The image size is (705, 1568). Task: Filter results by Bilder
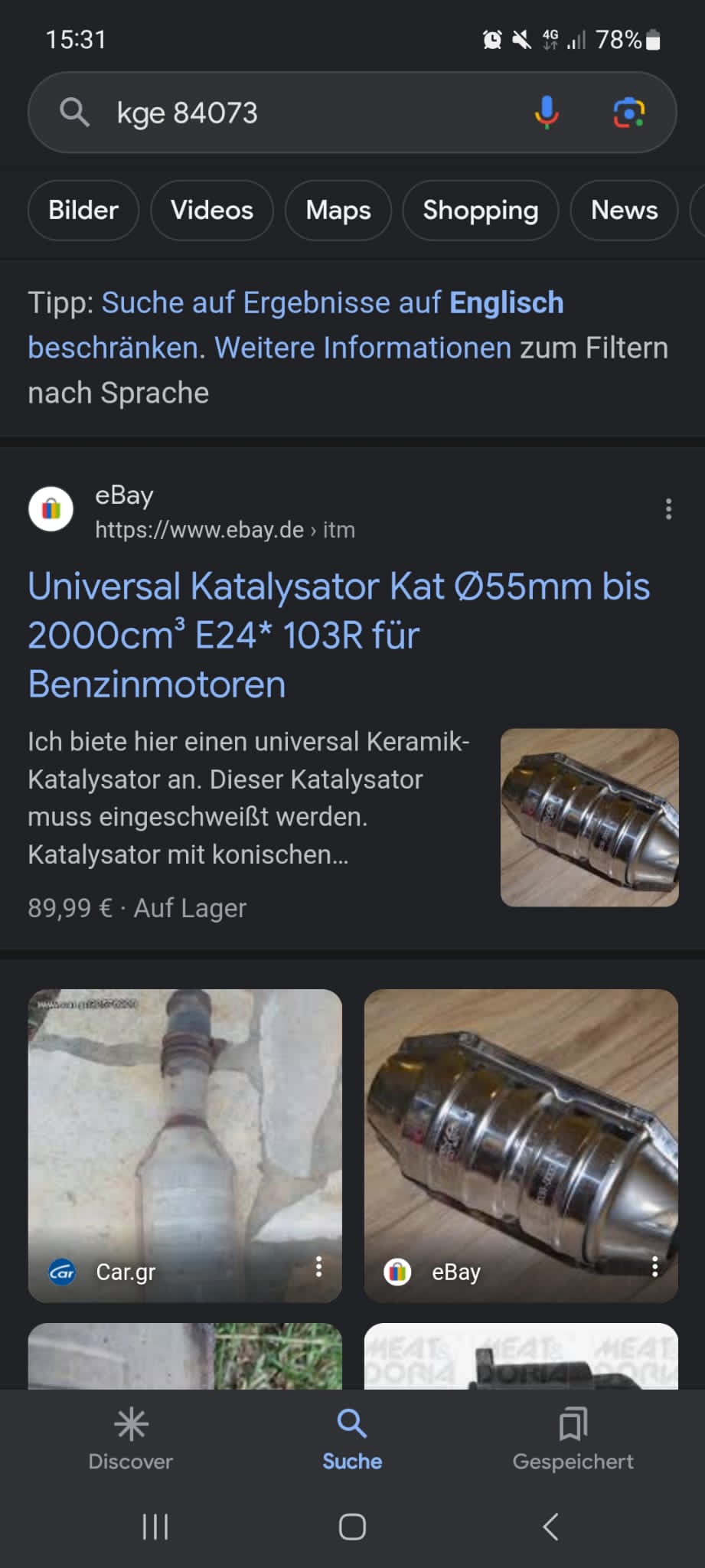tap(83, 211)
